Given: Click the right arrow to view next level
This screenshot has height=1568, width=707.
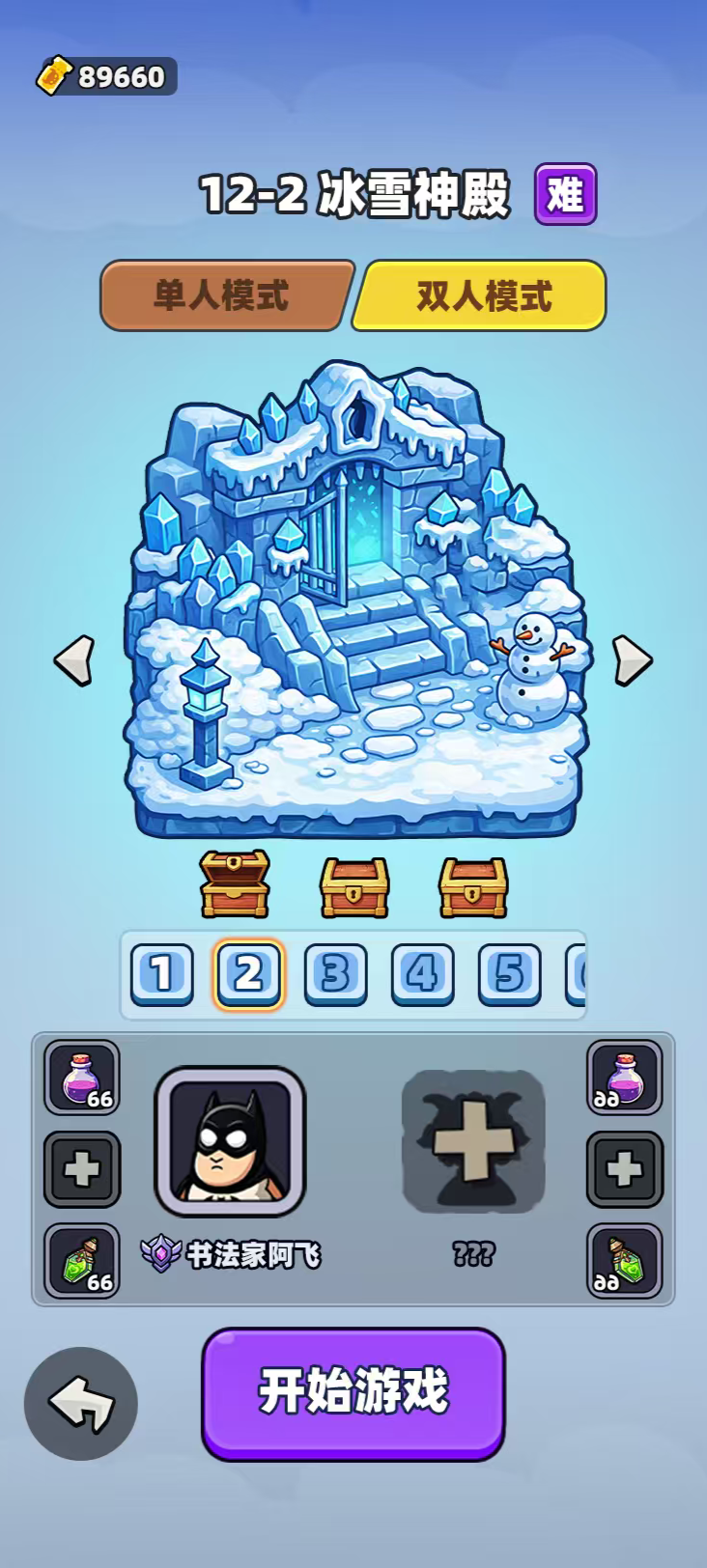Looking at the screenshot, I should coord(633,660).
